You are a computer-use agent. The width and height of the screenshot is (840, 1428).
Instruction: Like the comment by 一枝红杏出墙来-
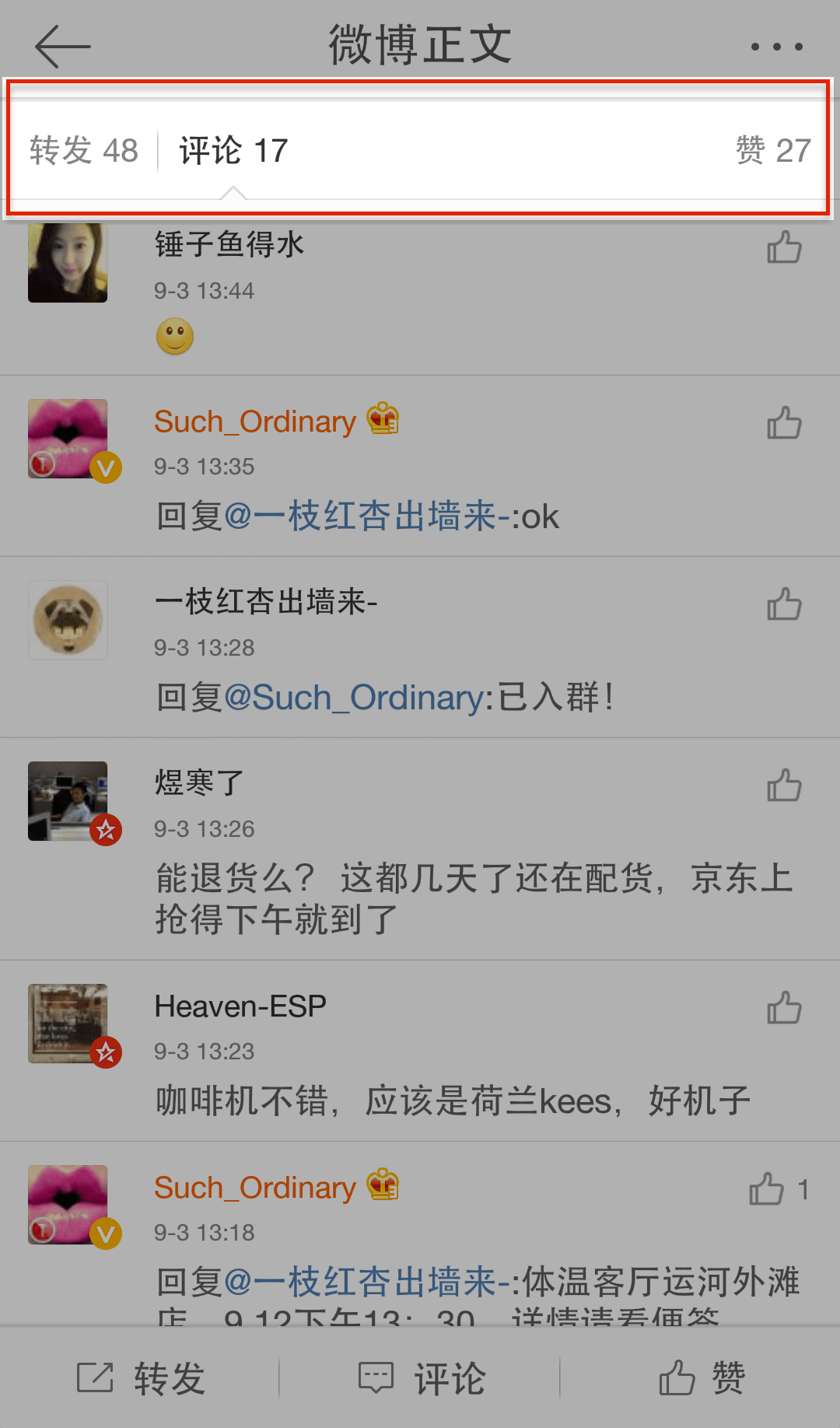(784, 604)
